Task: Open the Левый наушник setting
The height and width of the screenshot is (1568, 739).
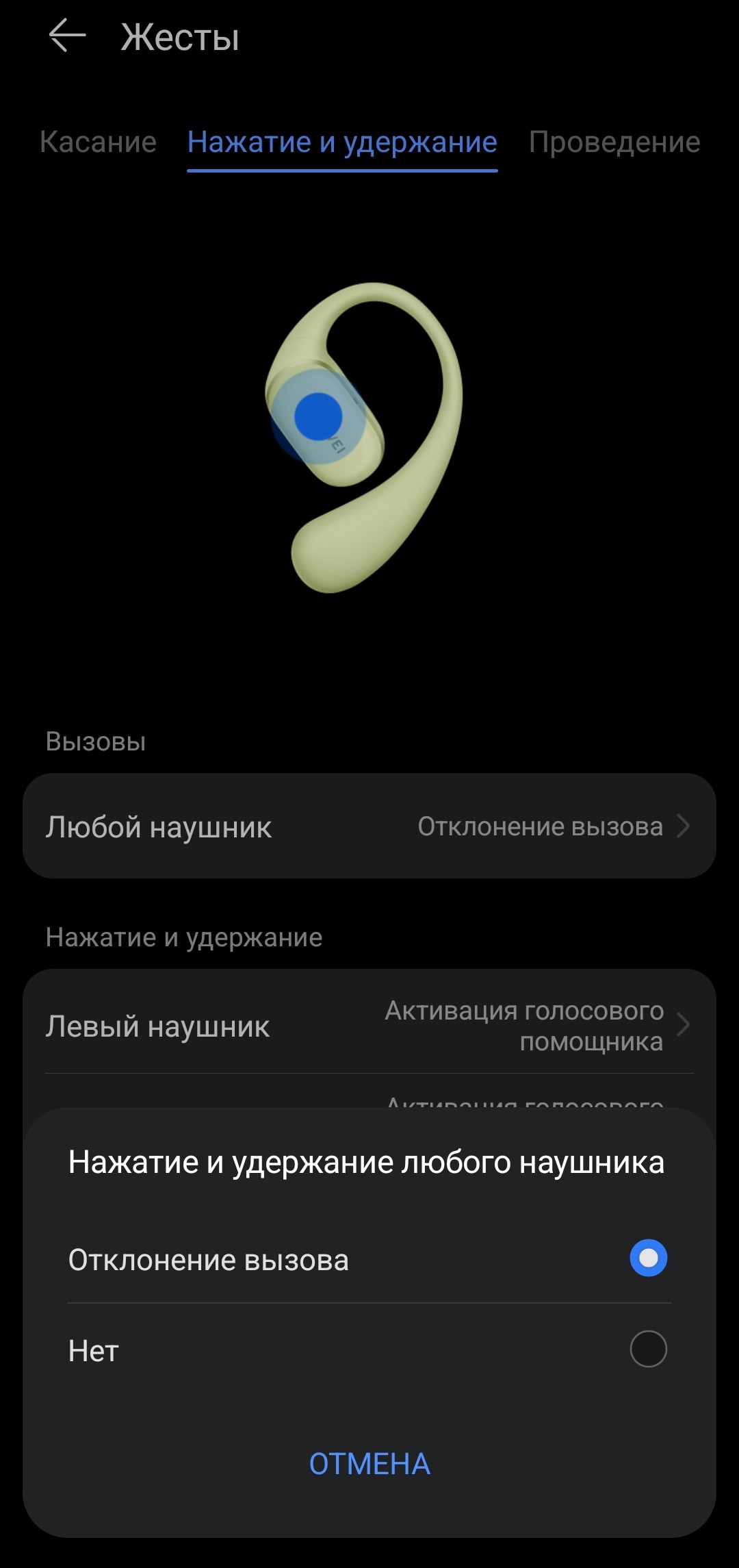Action: point(369,1026)
